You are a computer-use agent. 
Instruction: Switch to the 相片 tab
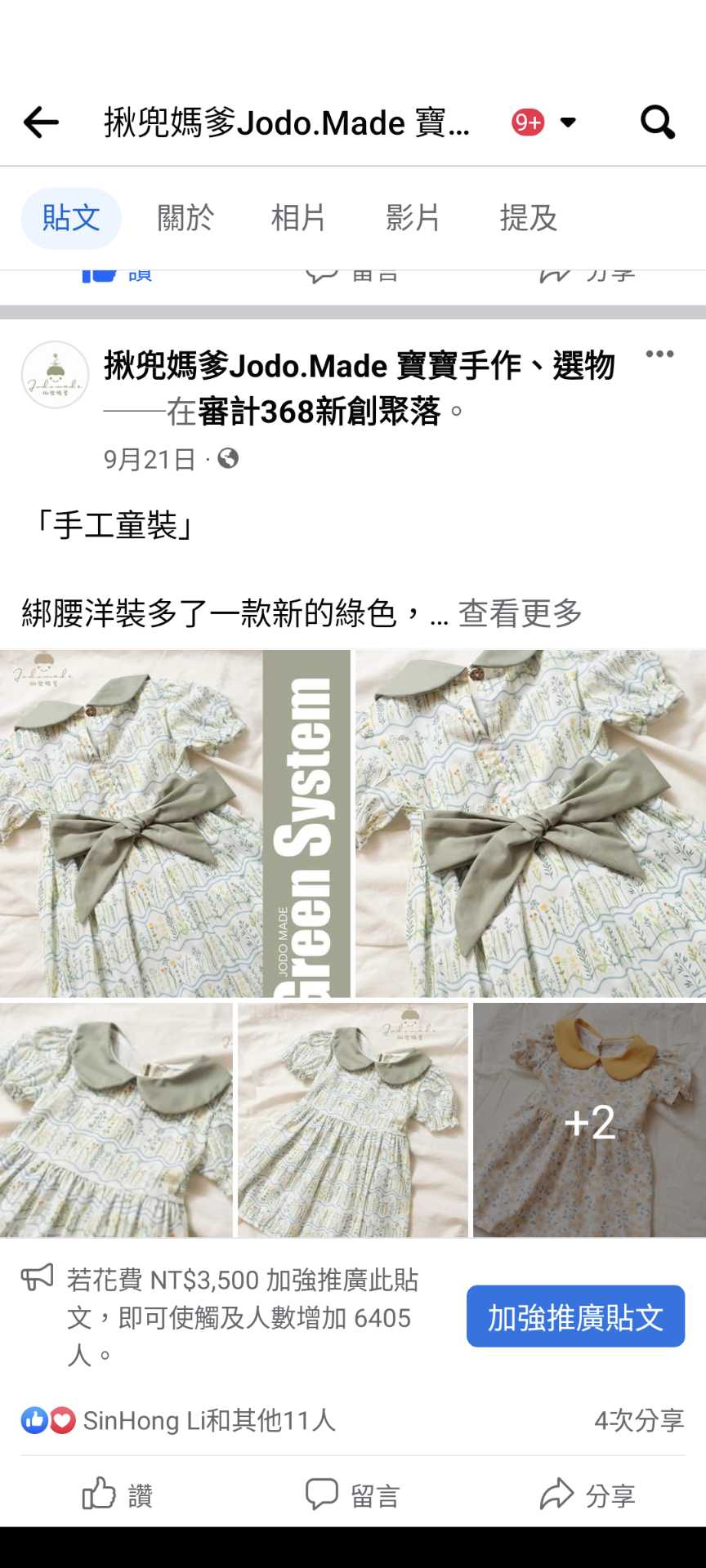coord(298,218)
